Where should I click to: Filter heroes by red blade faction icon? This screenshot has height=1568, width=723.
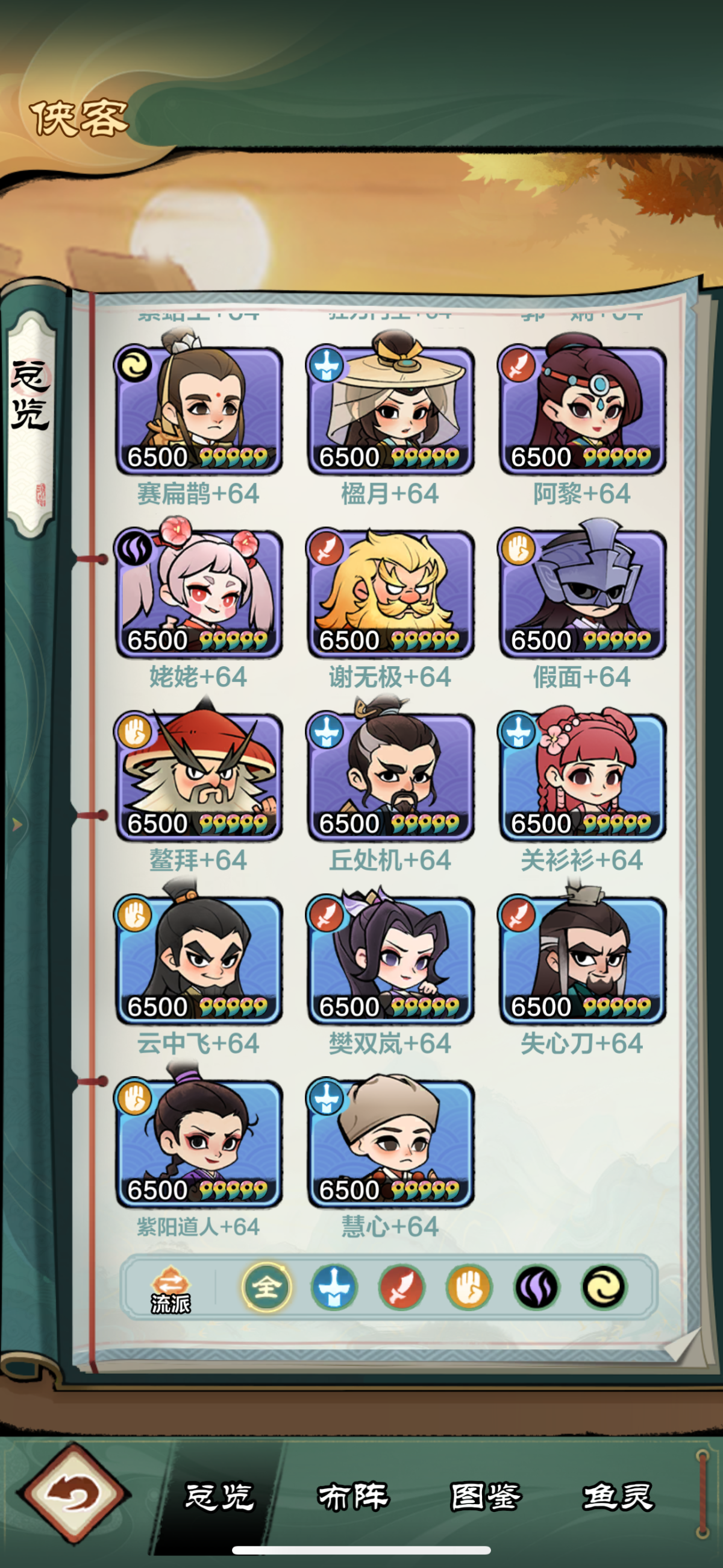[402, 1288]
